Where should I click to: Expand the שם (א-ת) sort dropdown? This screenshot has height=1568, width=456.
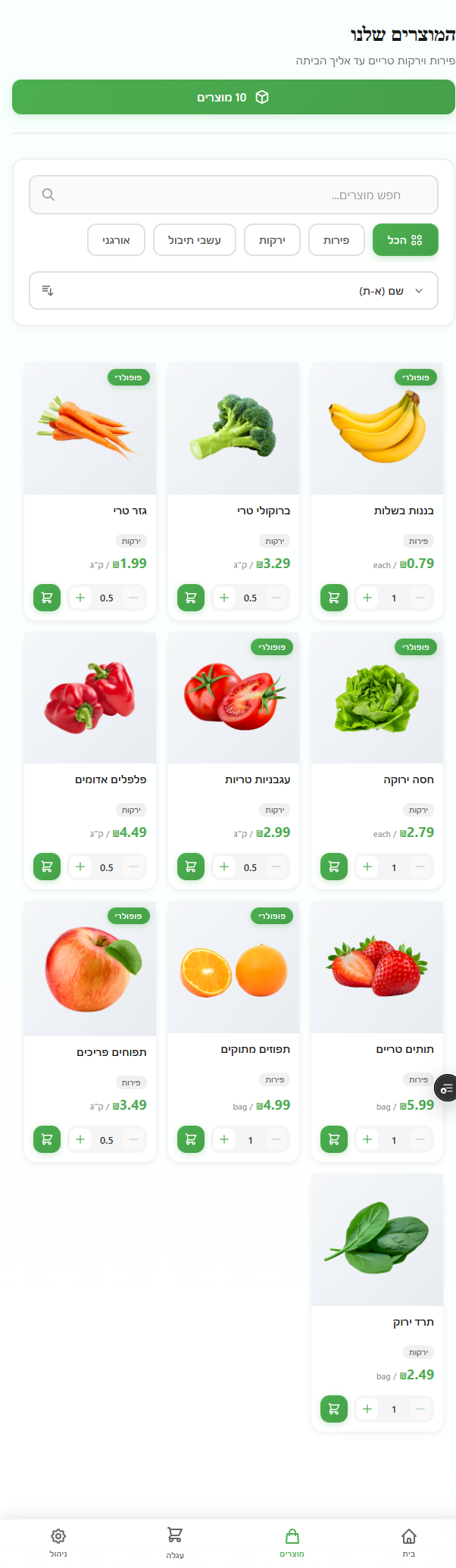click(x=233, y=291)
